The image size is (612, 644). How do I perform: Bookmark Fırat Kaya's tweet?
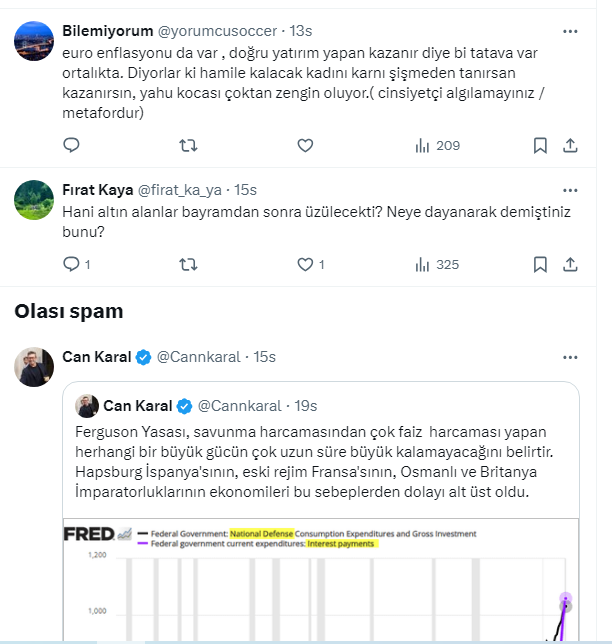click(540, 265)
